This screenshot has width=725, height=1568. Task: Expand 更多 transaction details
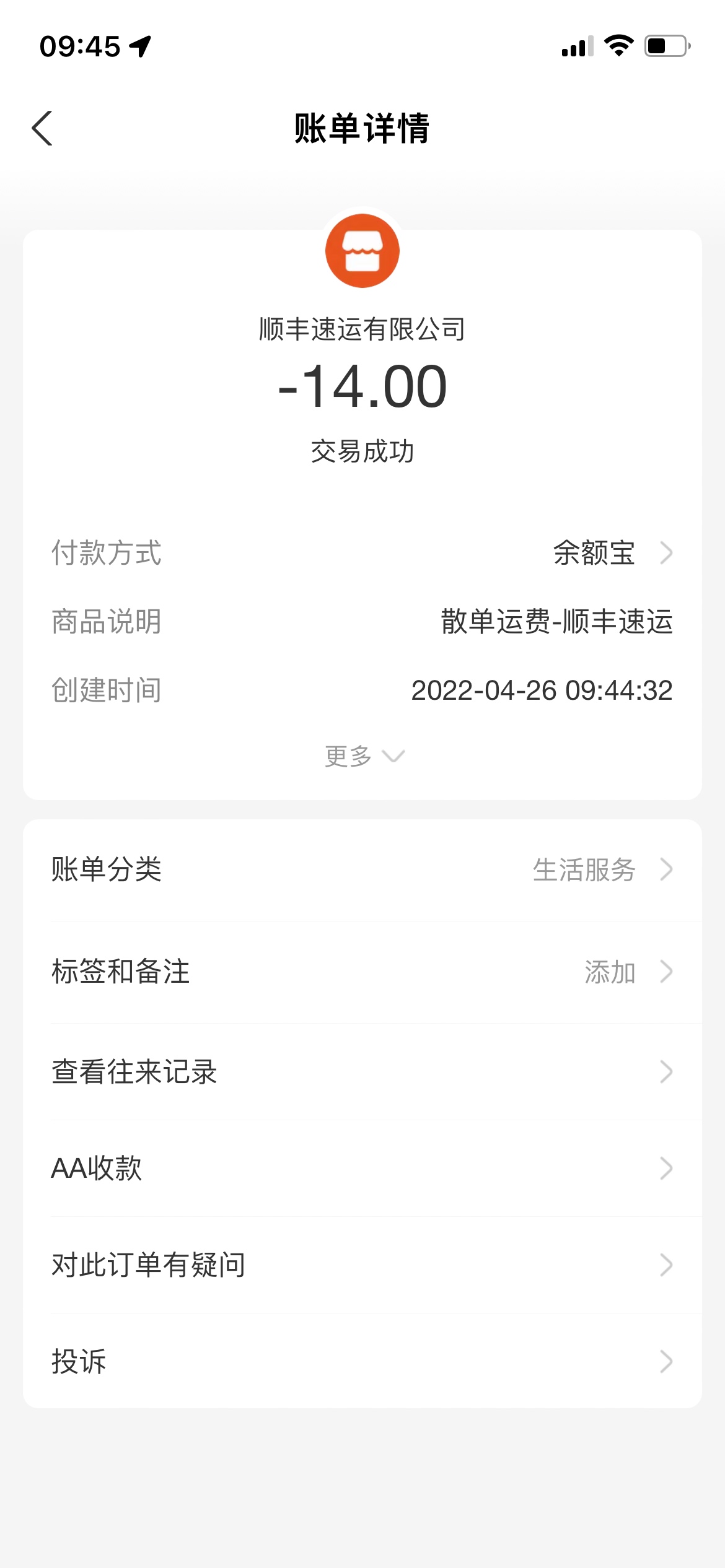pos(363,756)
